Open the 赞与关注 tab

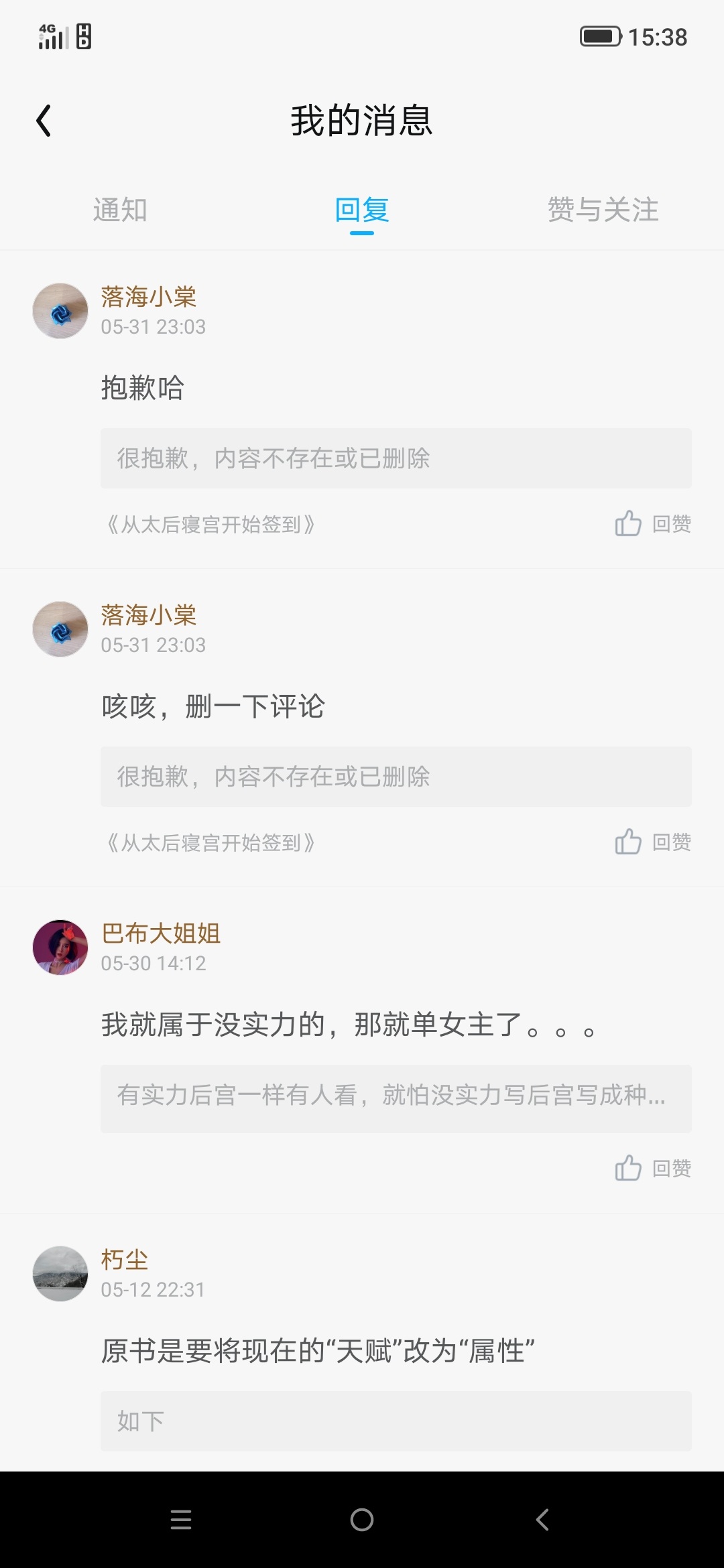[603, 210]
